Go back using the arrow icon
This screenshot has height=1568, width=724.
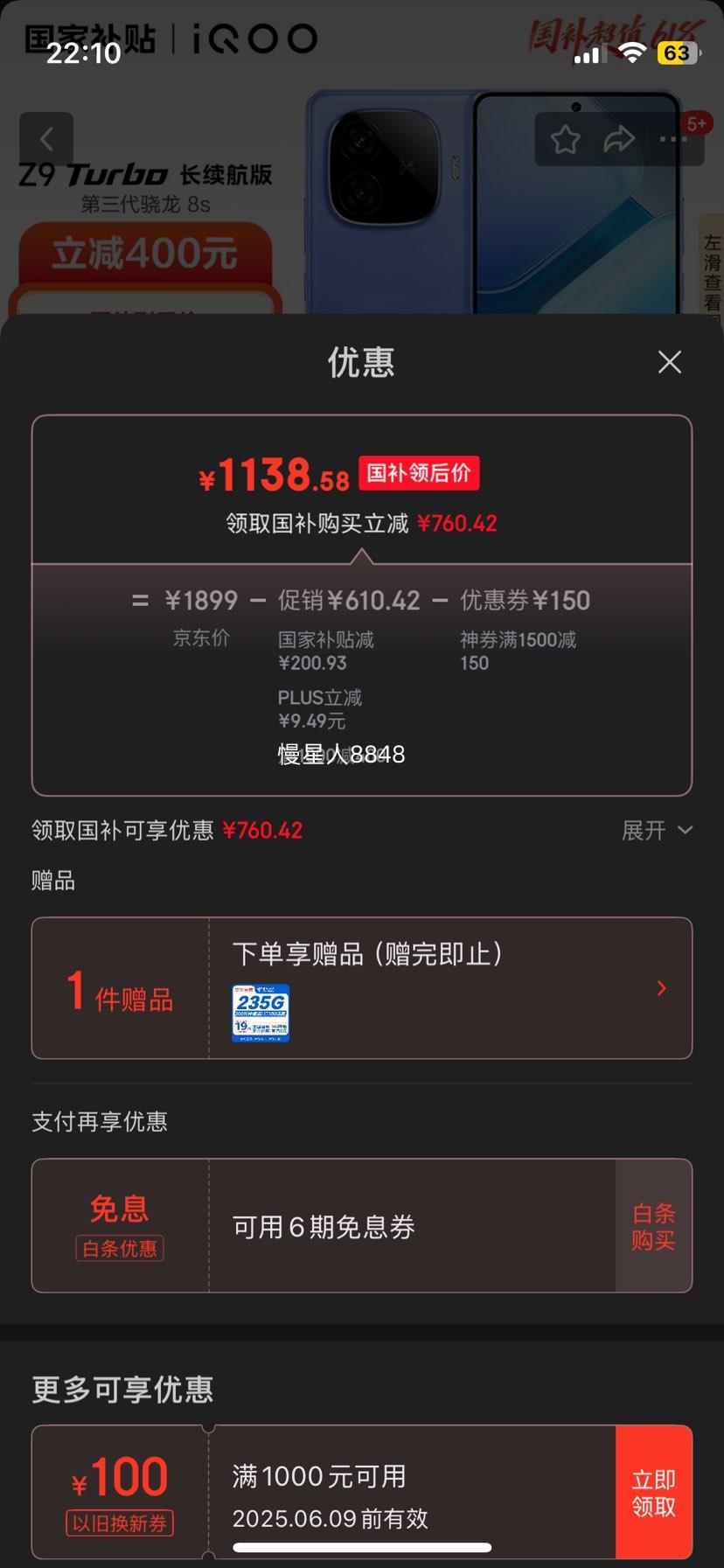click(x=46, y=139)
